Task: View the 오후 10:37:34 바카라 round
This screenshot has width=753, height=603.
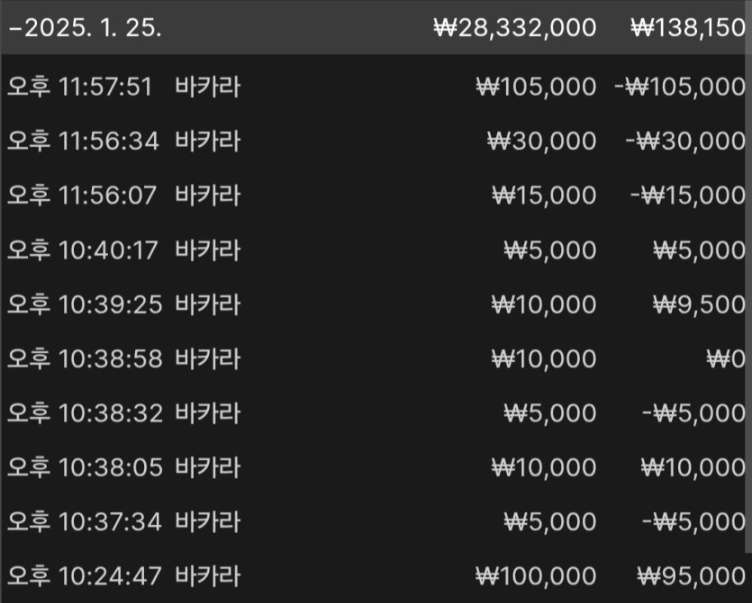Action: click(x=375, y=521)
